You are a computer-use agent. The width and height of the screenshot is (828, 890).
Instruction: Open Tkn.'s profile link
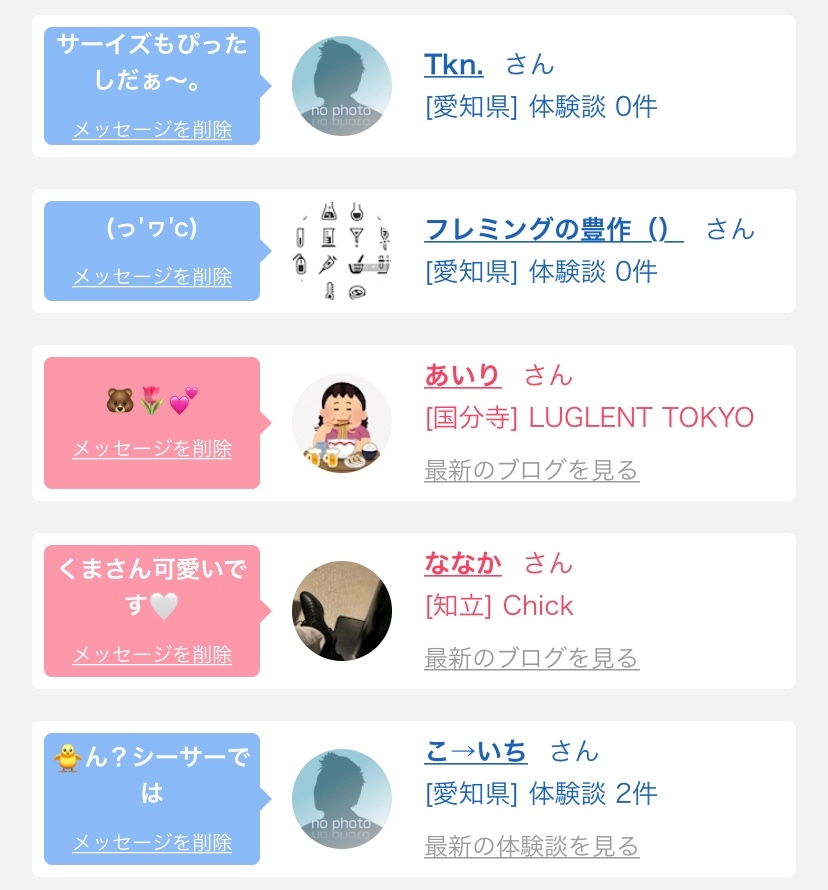click(453, 65)
